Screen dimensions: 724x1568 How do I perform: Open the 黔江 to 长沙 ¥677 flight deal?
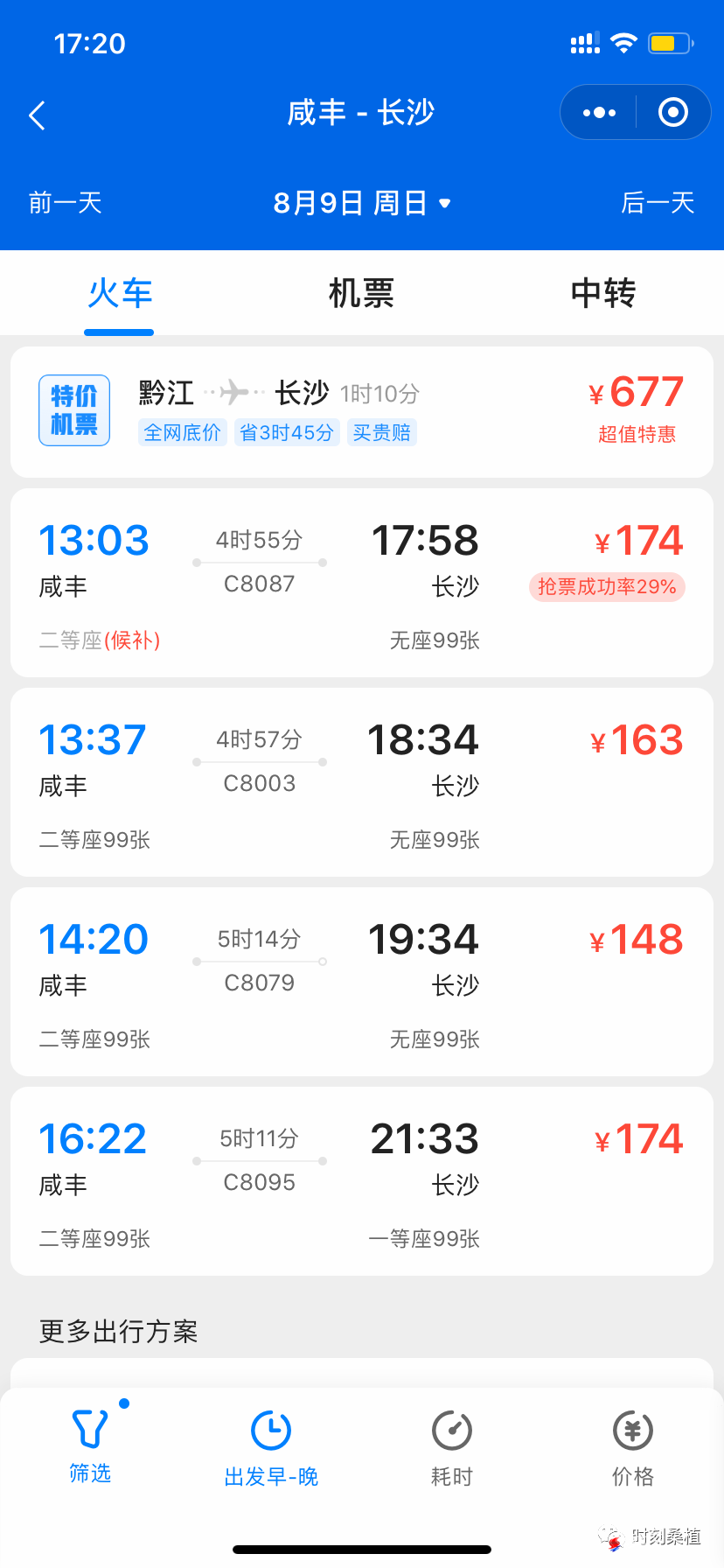click(x=362, y=412)
